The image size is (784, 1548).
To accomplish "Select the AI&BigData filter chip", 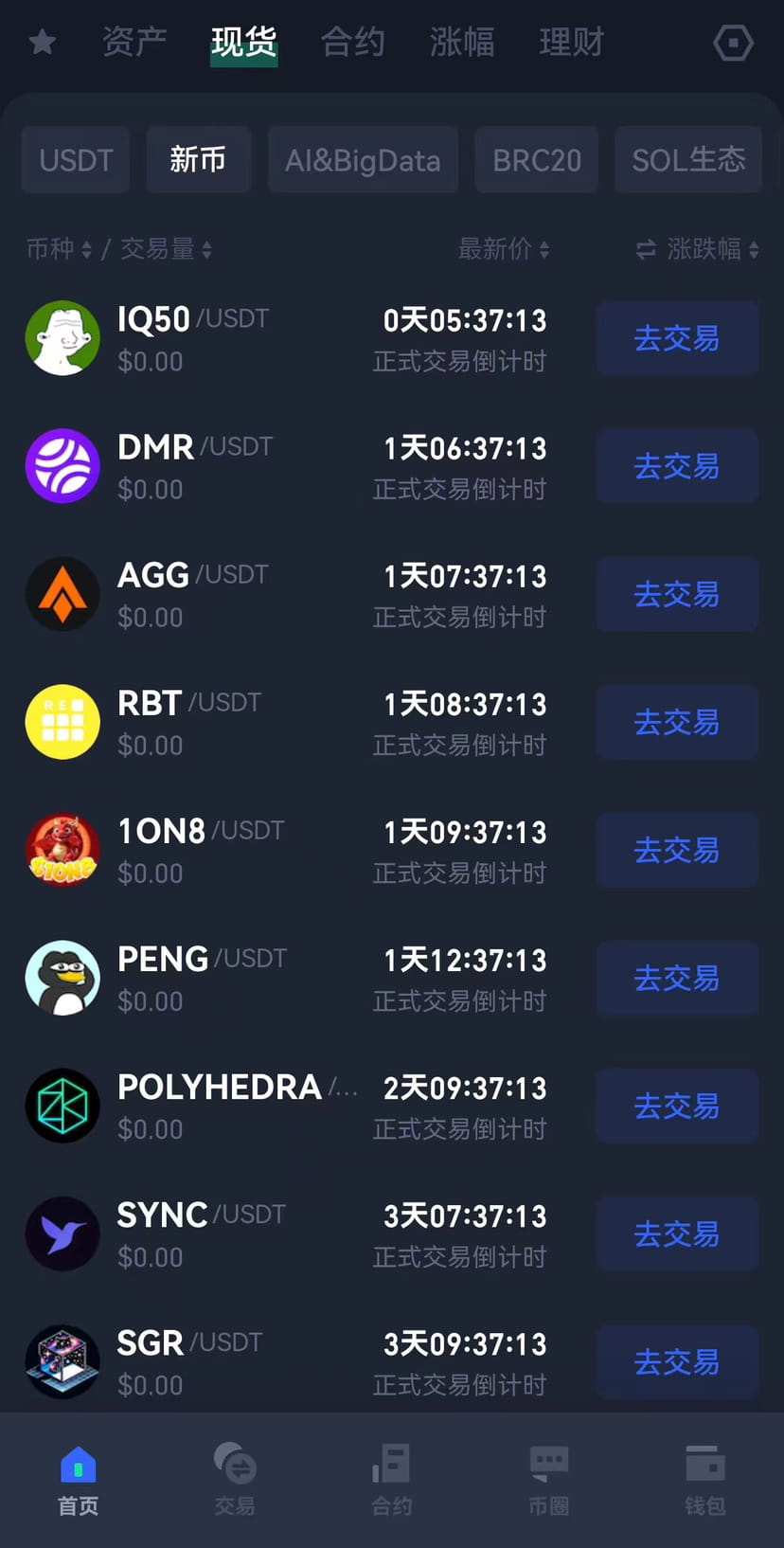I will point(363,159).
